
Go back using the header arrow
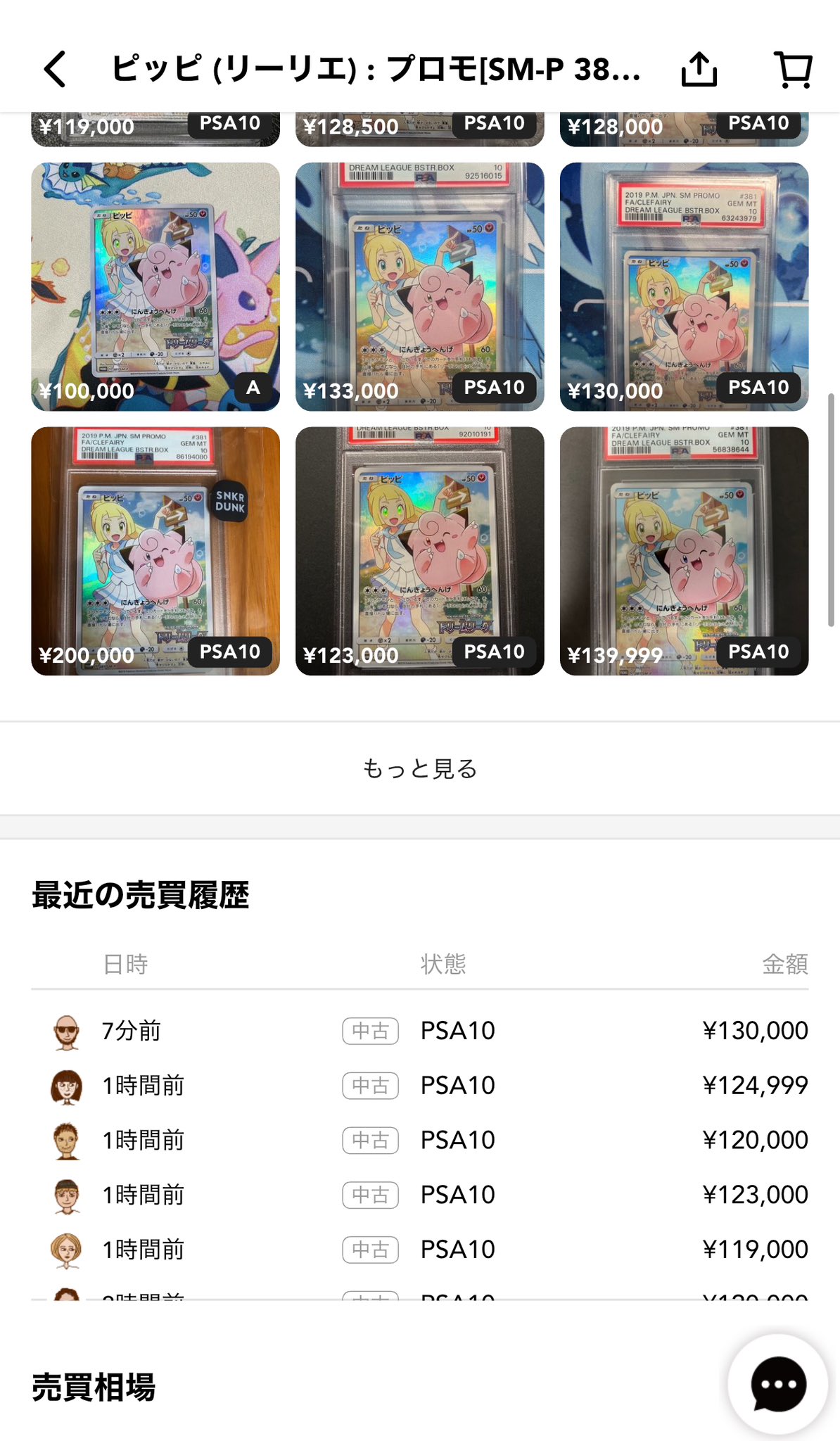click(x=55, y=69)
